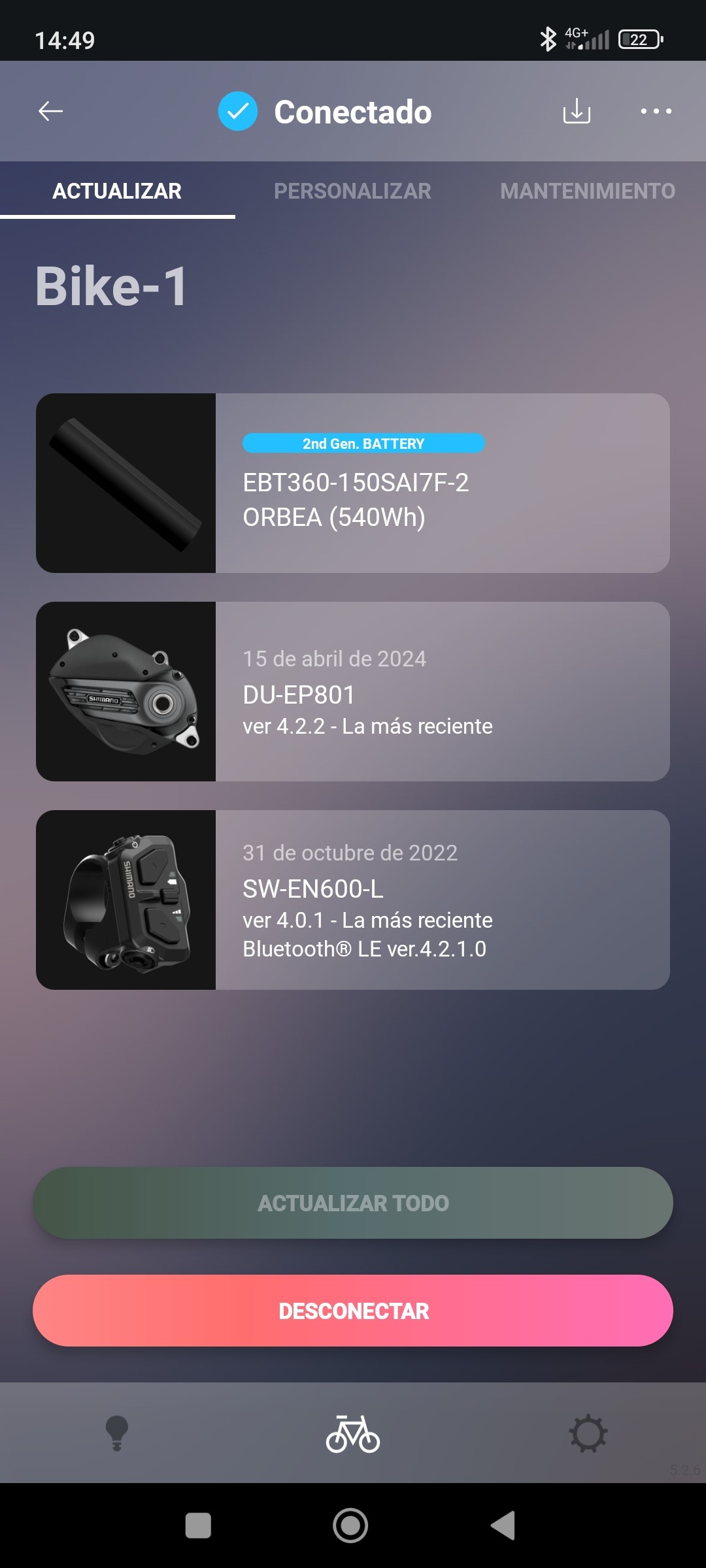Screen dimensions: 706x1568
Task: Open the SW-EN600-L switch card
Action: [x=353, y=900]
